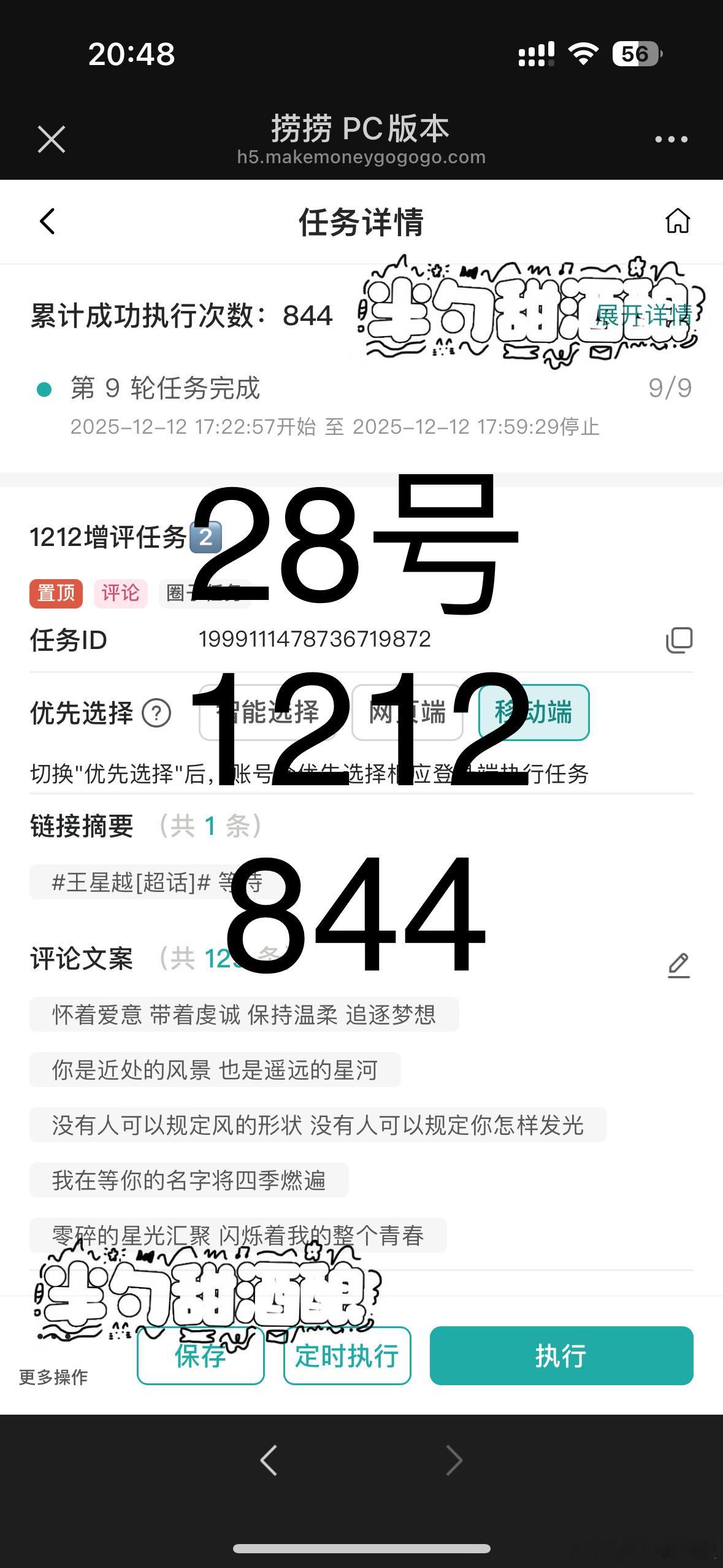723x1568 pixels.
Task: Select the 置顶 tag on the task
Action: pos(55,594)
